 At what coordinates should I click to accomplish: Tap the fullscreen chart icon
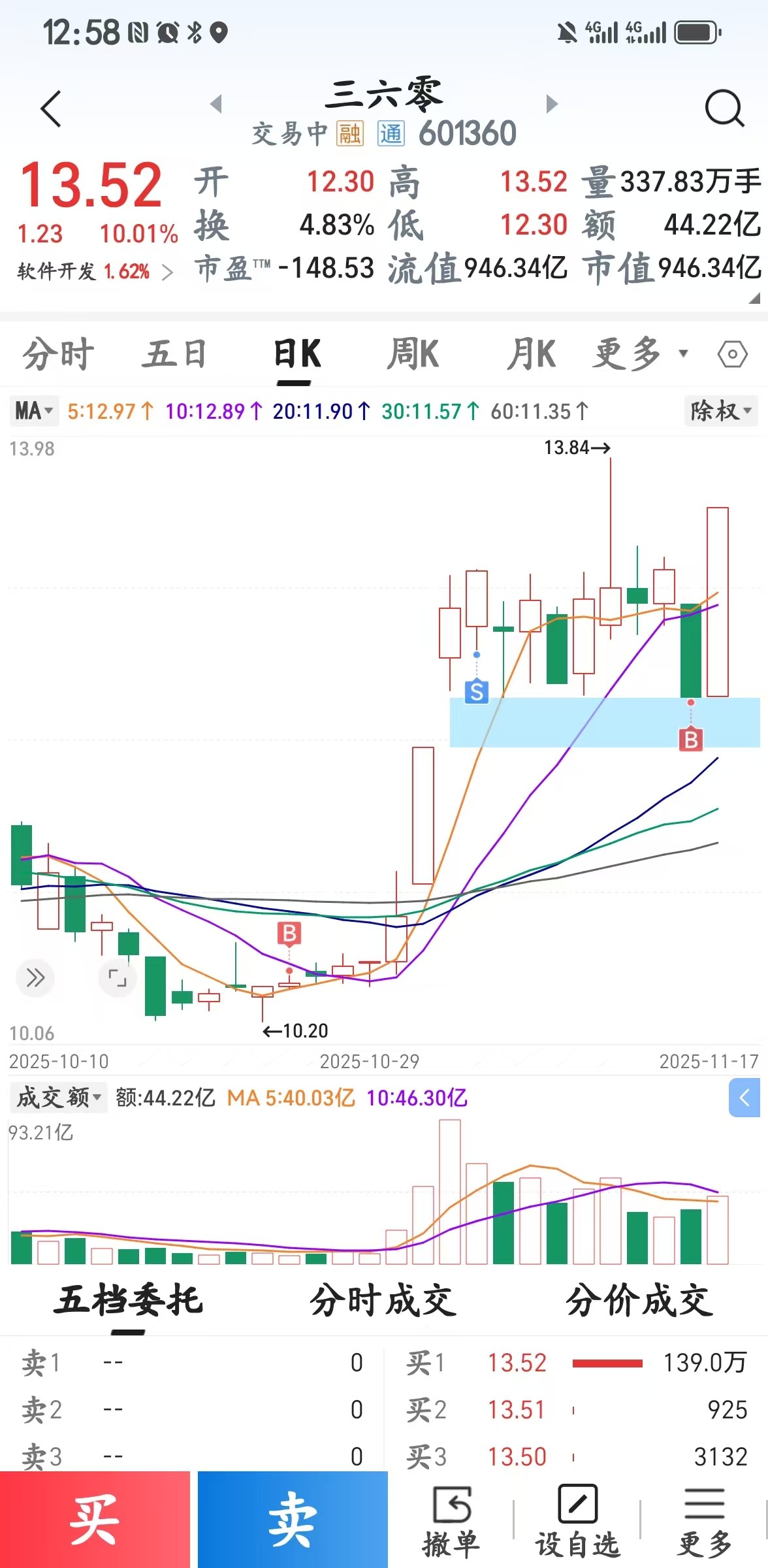(x=118, y=978)
